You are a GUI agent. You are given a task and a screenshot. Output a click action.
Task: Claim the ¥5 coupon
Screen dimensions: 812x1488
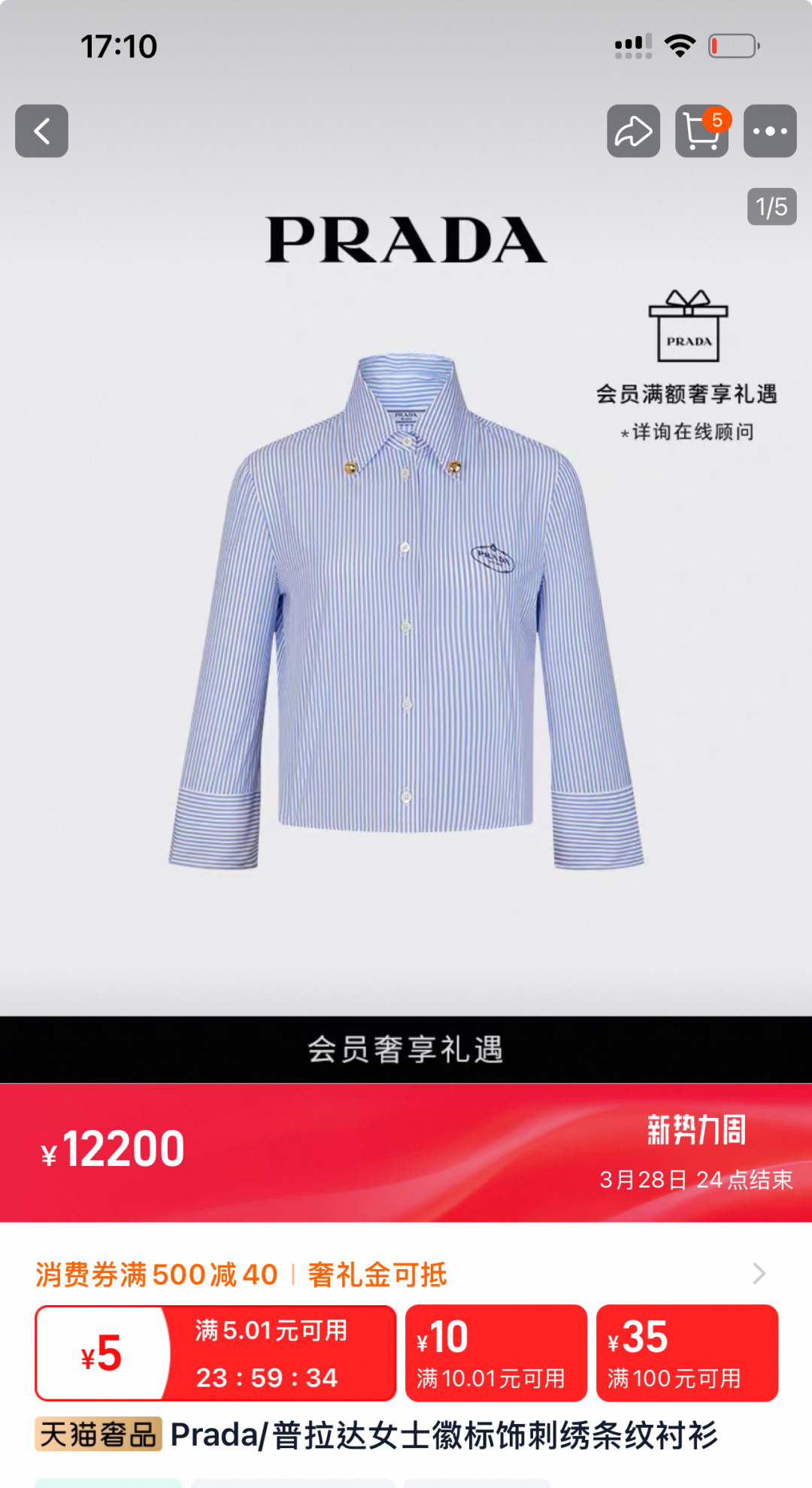point(215,1353)
